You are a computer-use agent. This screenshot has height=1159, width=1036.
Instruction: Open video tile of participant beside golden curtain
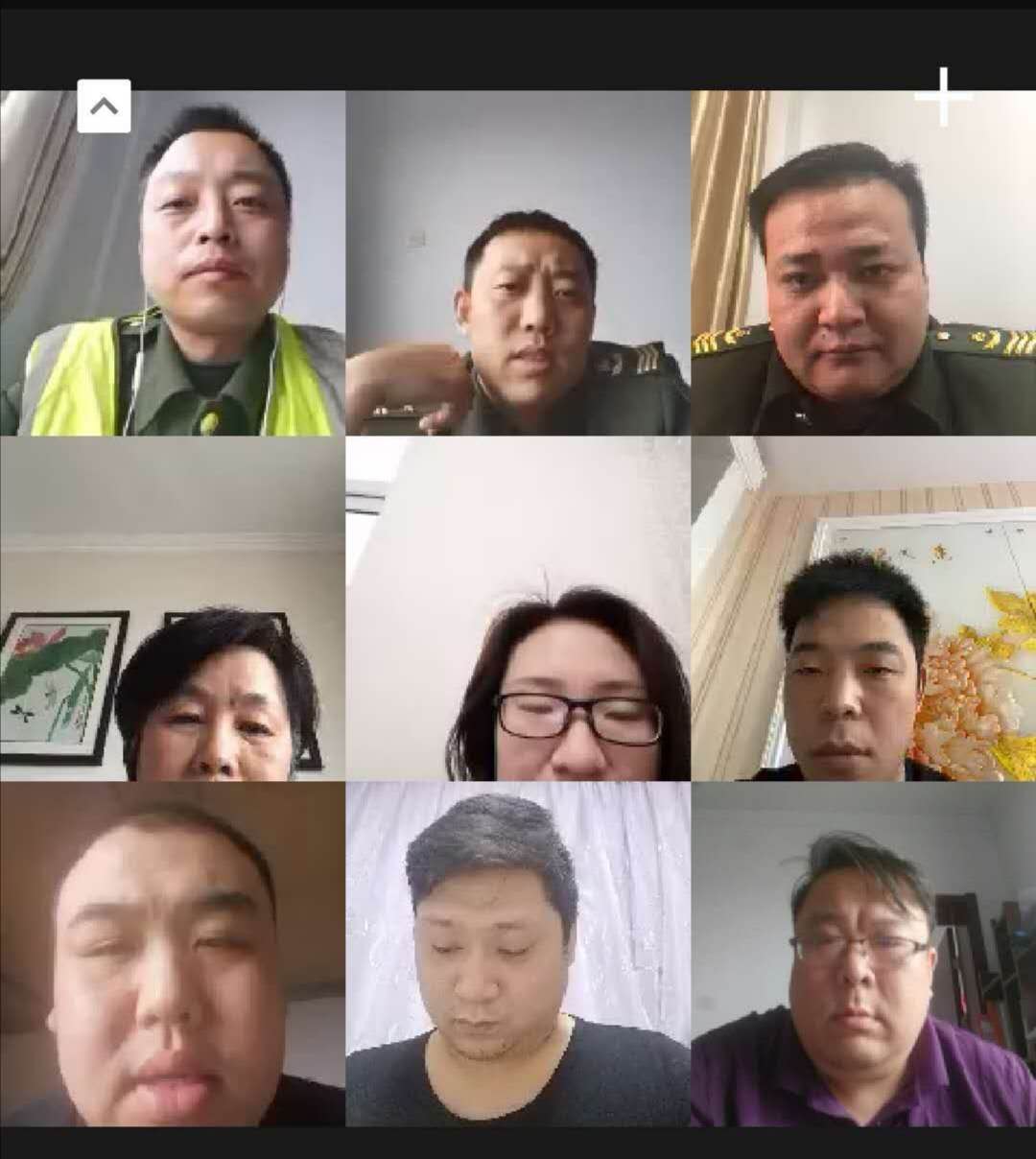[x=863, y=264]
